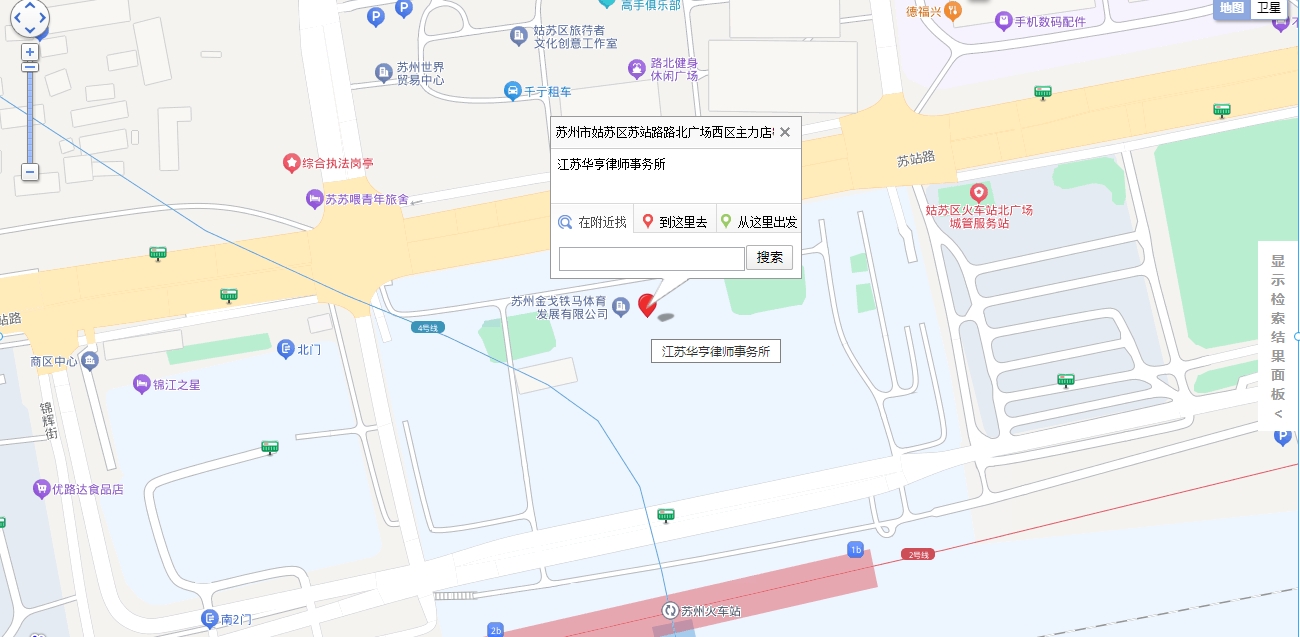Open the 千宁租车 map marker
The width and height of the screenshot is (1300, 637).
(x=513, y=91)
